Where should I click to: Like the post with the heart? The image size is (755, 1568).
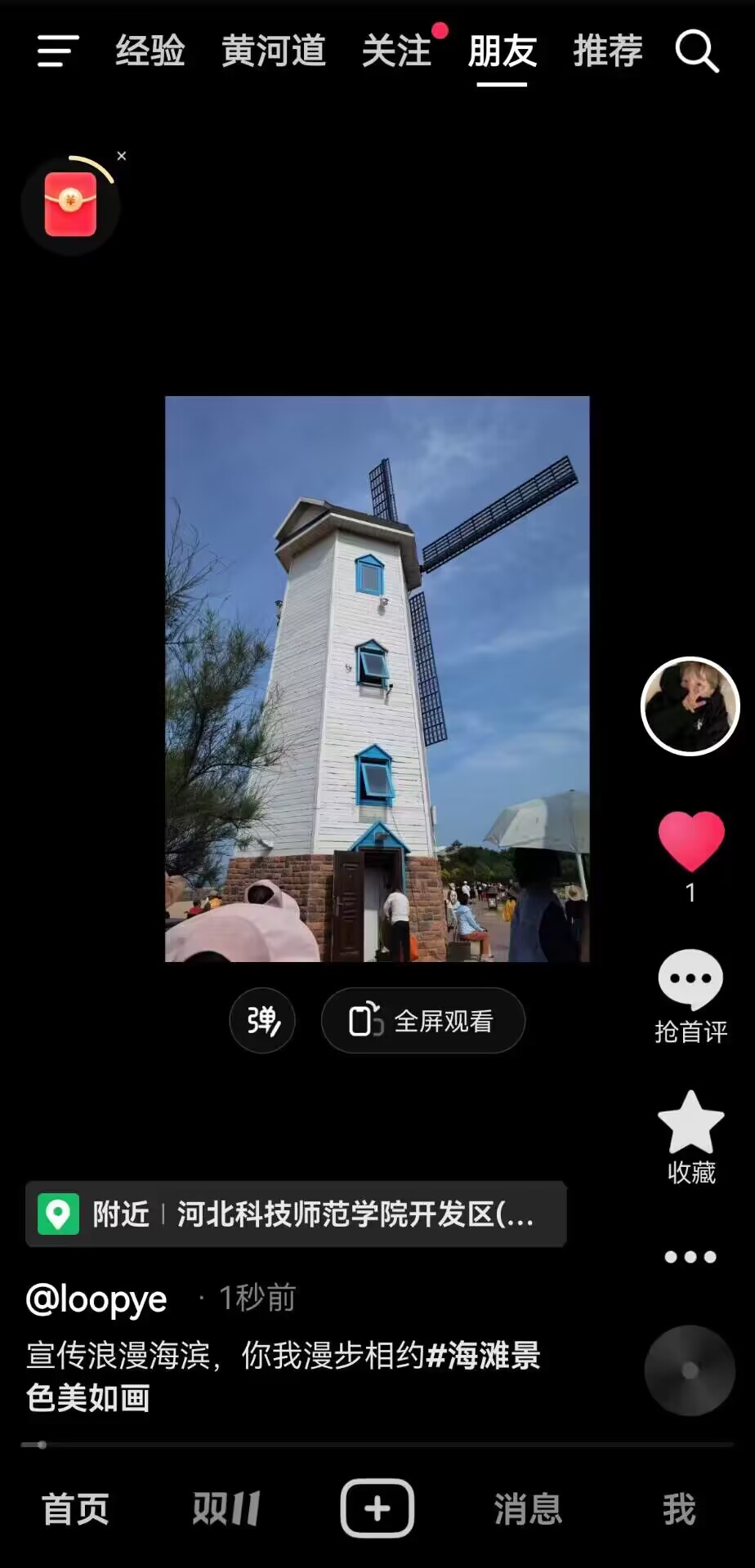click(691, 842)
